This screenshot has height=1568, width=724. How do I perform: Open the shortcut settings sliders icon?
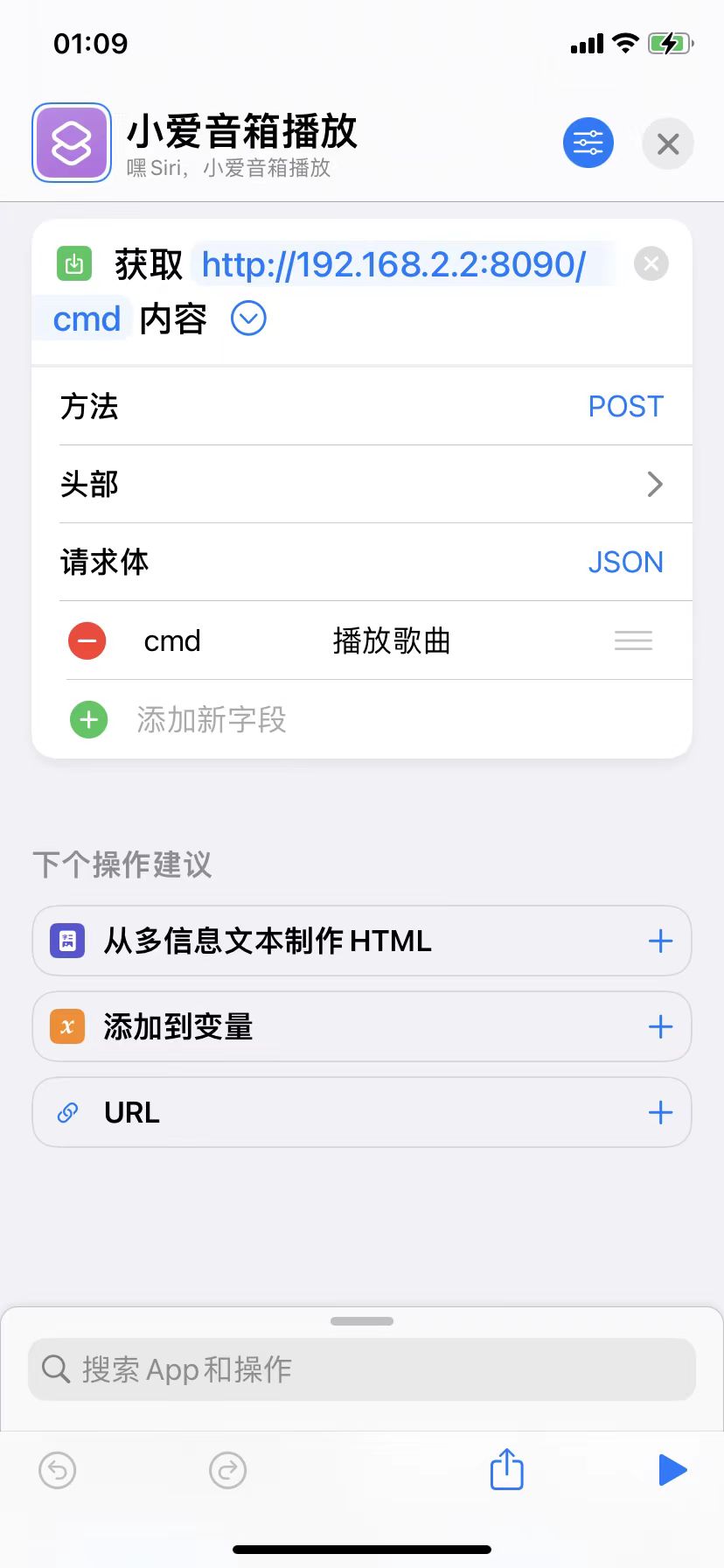click(x=588, y=143)
